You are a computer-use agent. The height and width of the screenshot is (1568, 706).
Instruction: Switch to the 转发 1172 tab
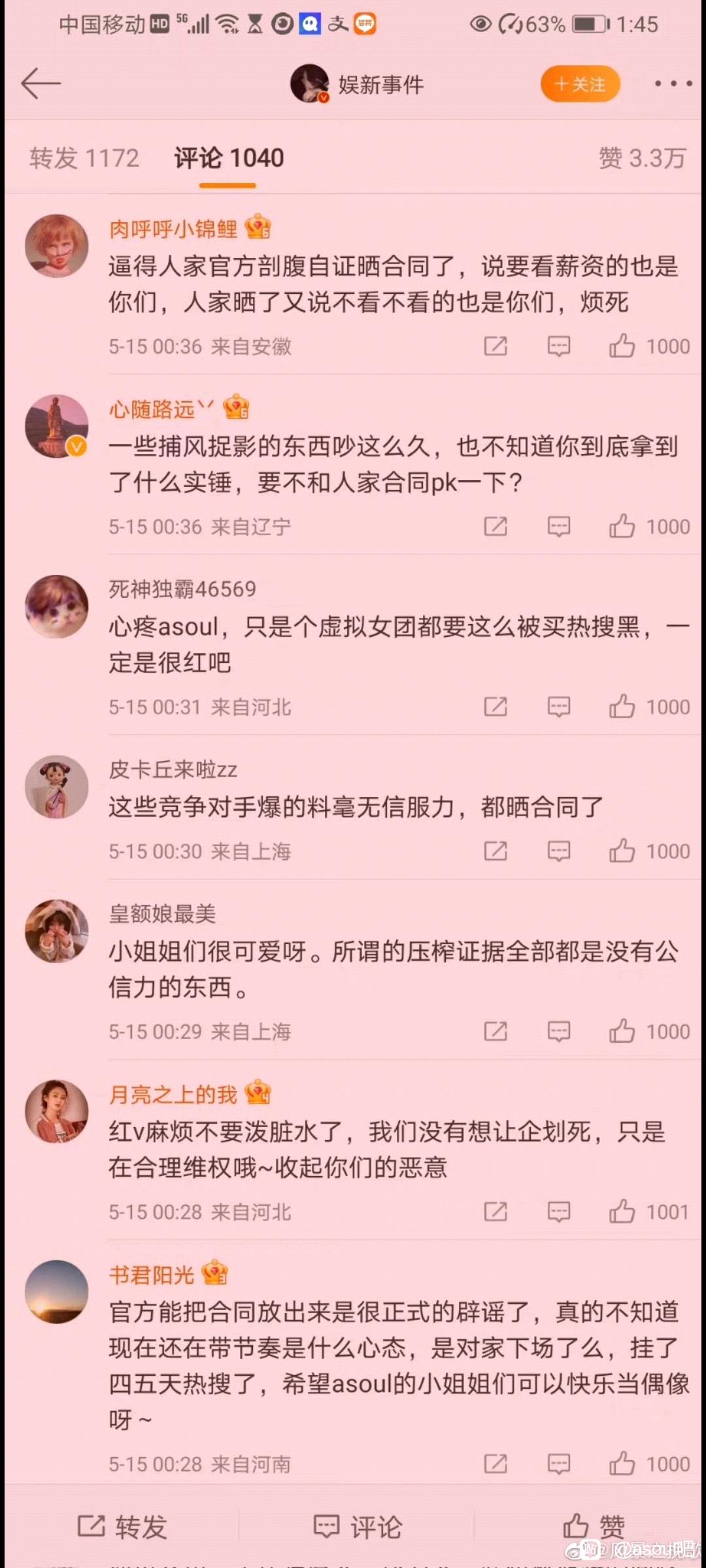point(84,158)
